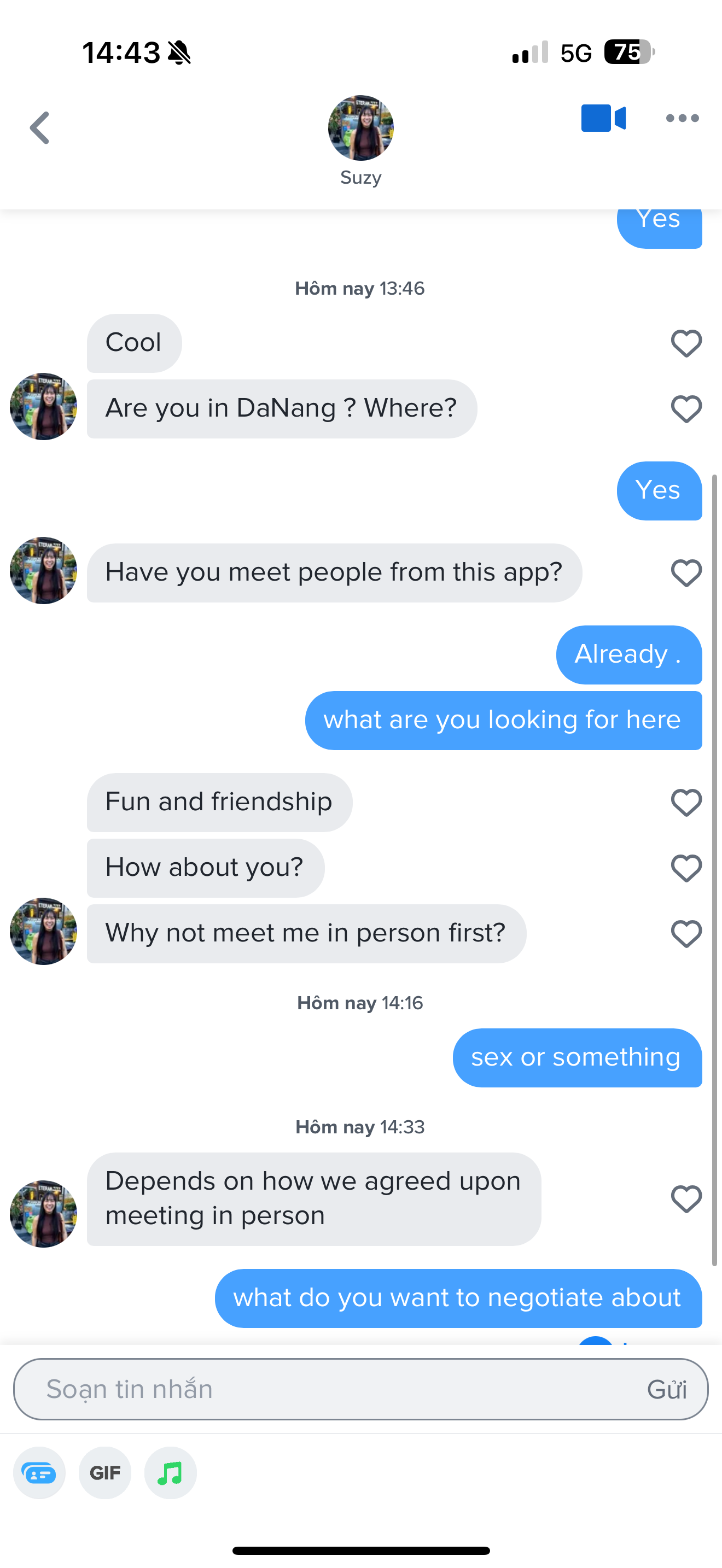
Task: Open the music note song picker
Action: (x=171, y=1473)
